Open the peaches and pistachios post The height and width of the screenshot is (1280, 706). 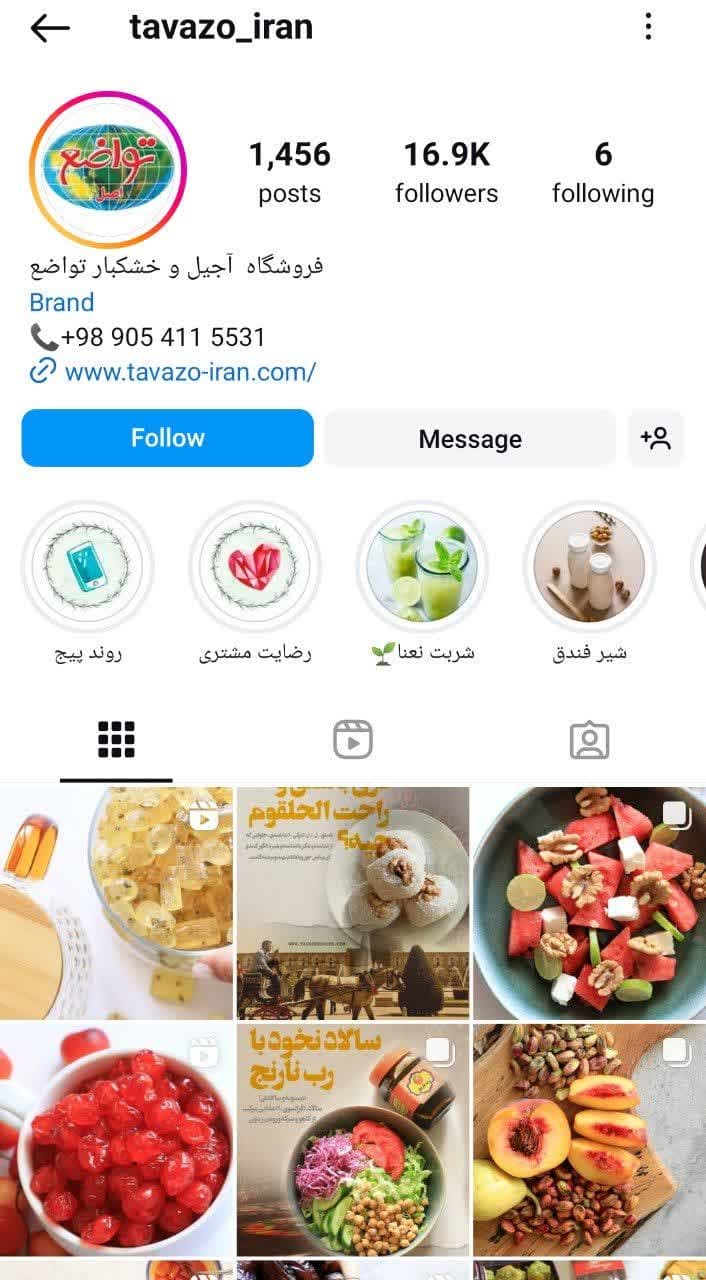589,1139
